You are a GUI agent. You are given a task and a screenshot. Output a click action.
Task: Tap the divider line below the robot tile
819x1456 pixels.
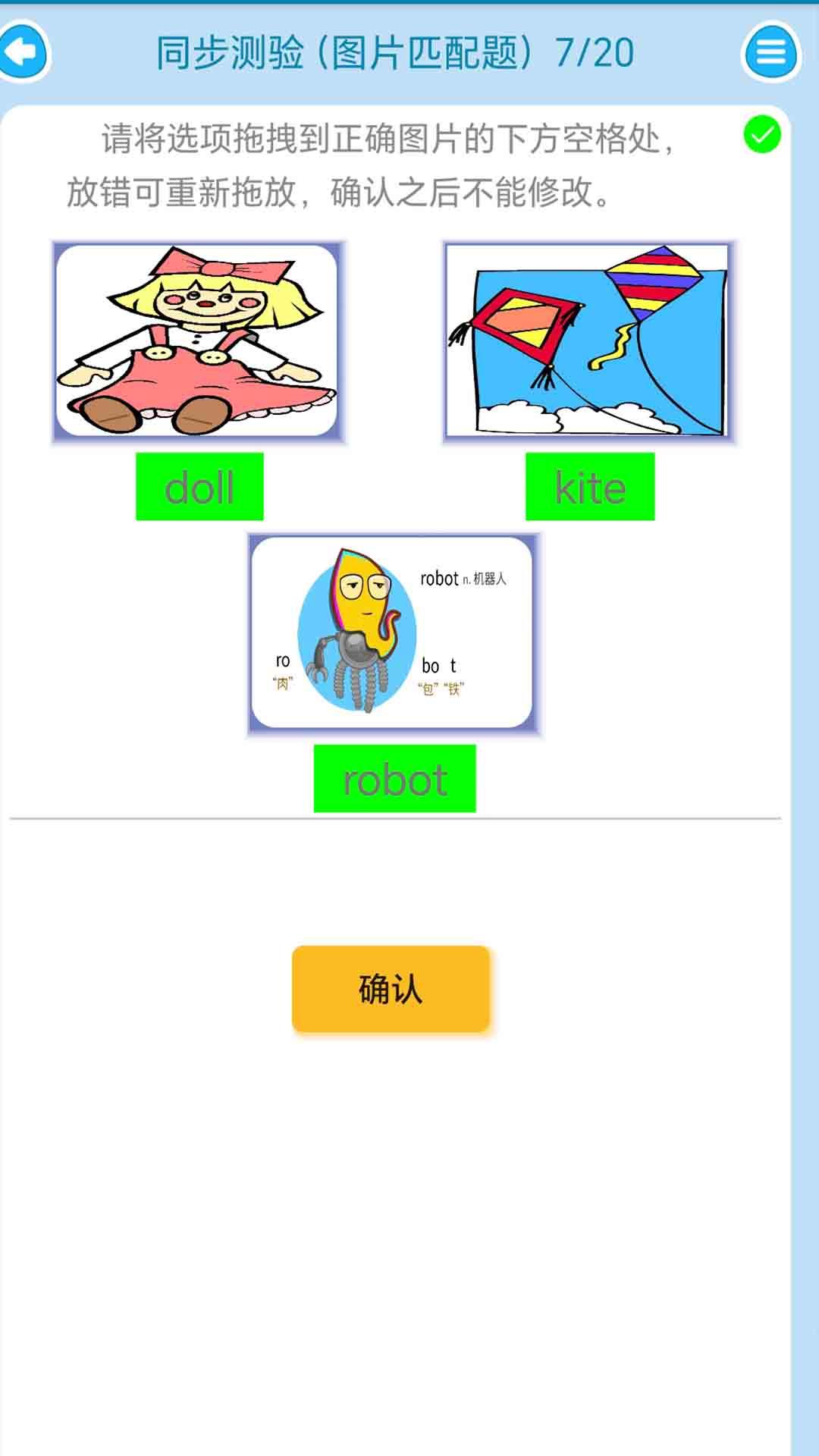tap(394, 819)
